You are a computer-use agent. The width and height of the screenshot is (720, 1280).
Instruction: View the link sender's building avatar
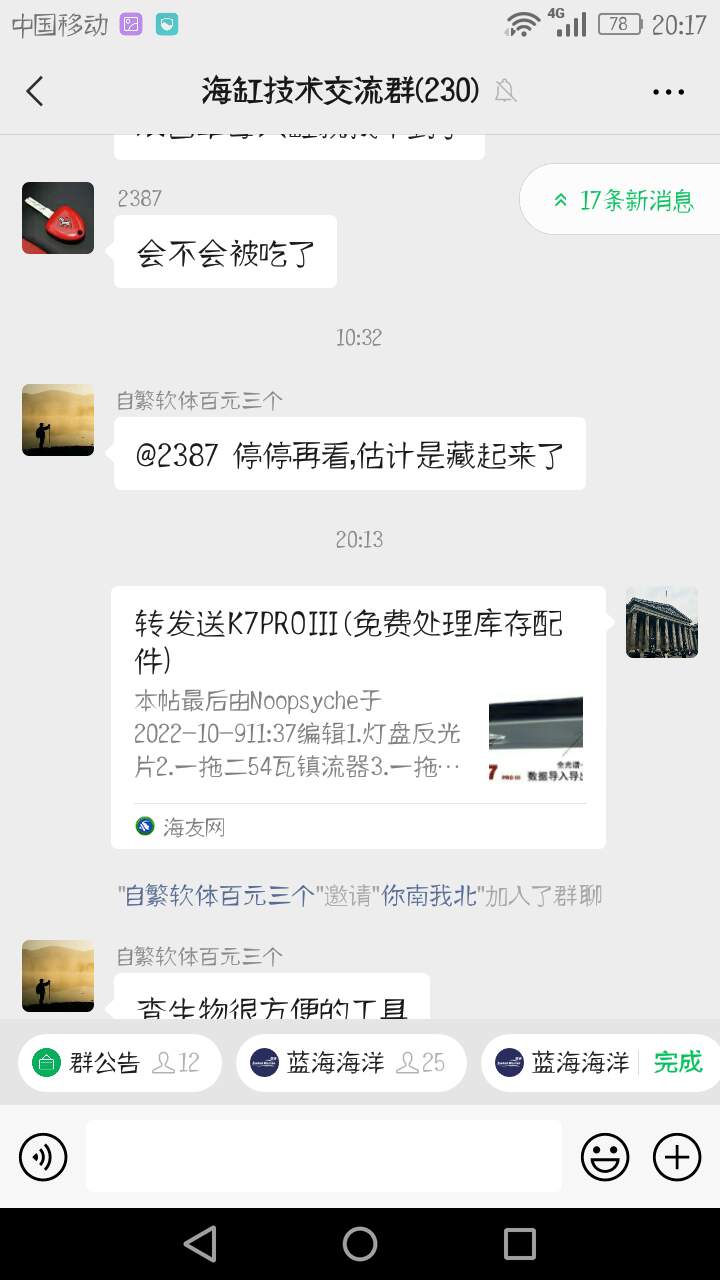(x=661, y=622)
